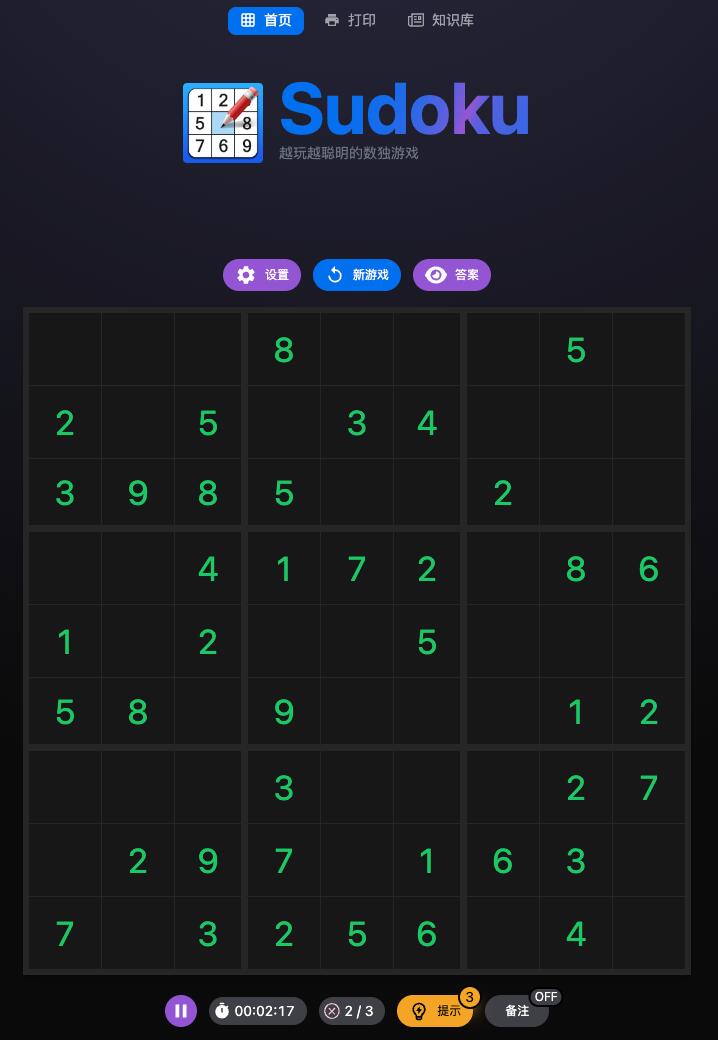
Task: Select the empty center cell of the grid
Action: pos(357,641)
